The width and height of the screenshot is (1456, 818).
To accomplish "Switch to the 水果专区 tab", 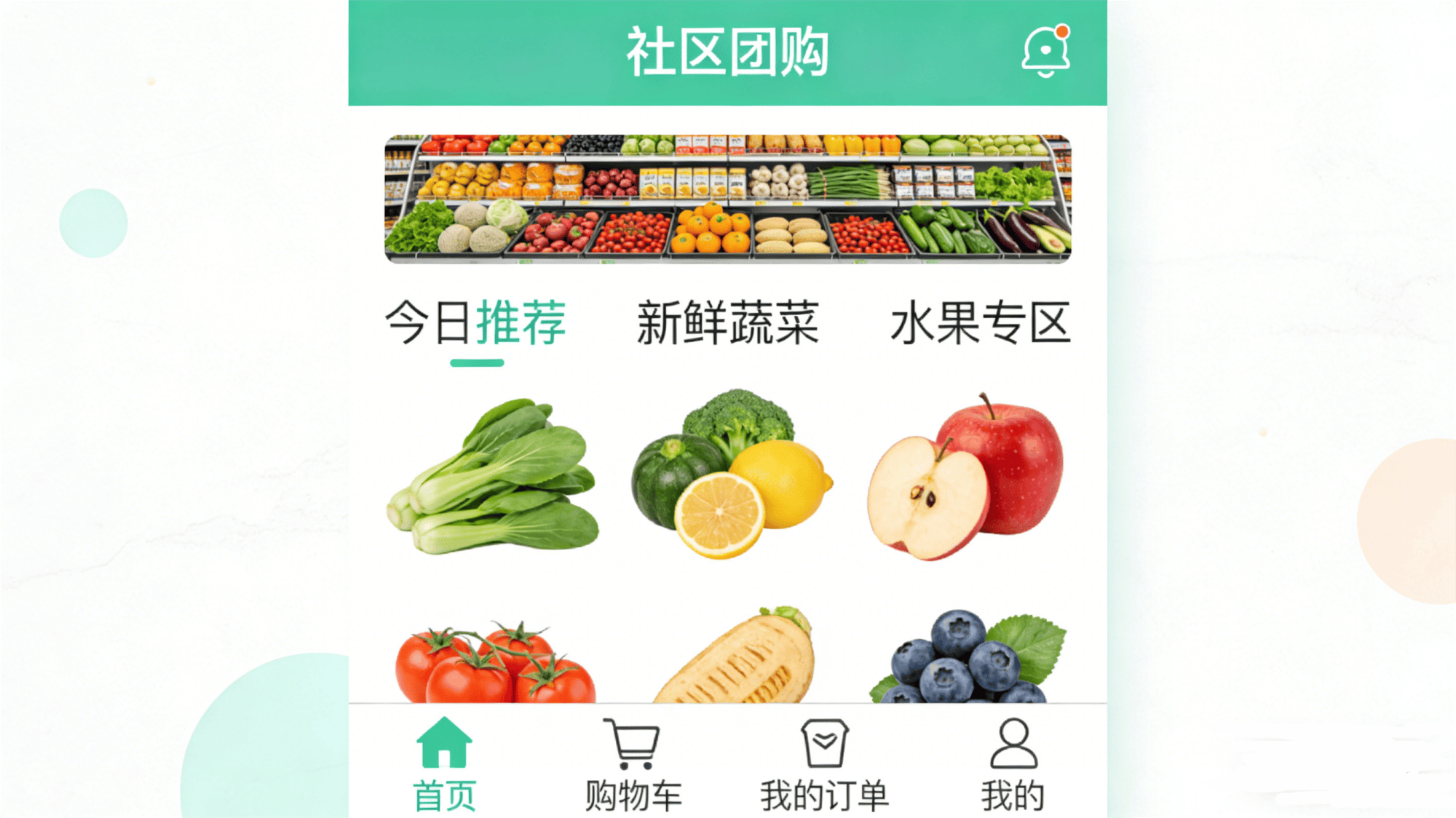I will 980,323.
